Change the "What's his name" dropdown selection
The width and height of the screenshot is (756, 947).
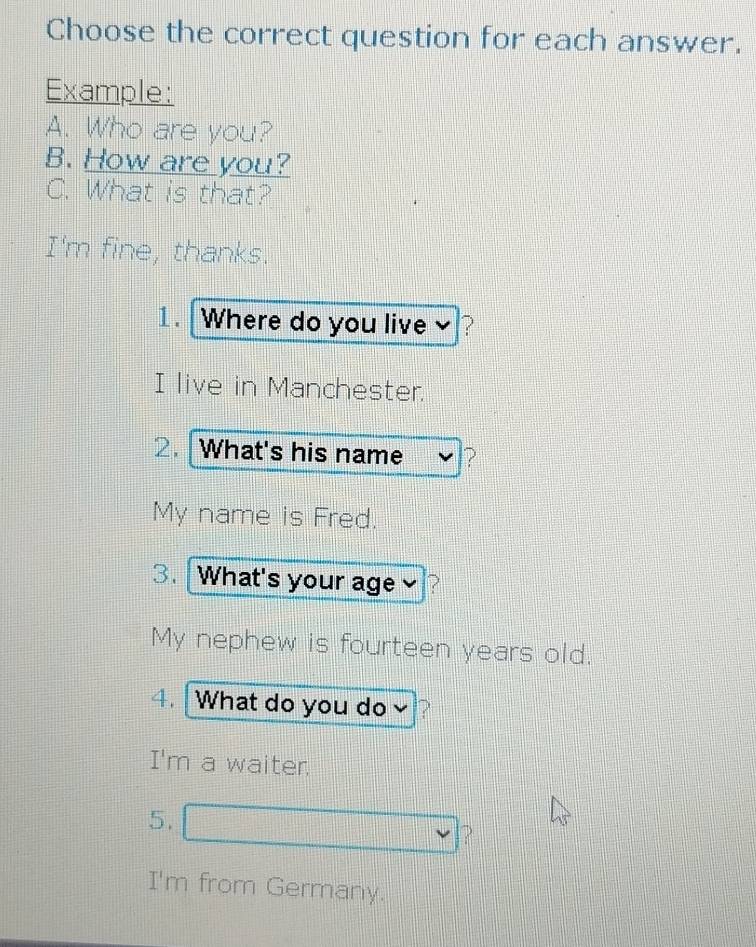pos(326,454)
